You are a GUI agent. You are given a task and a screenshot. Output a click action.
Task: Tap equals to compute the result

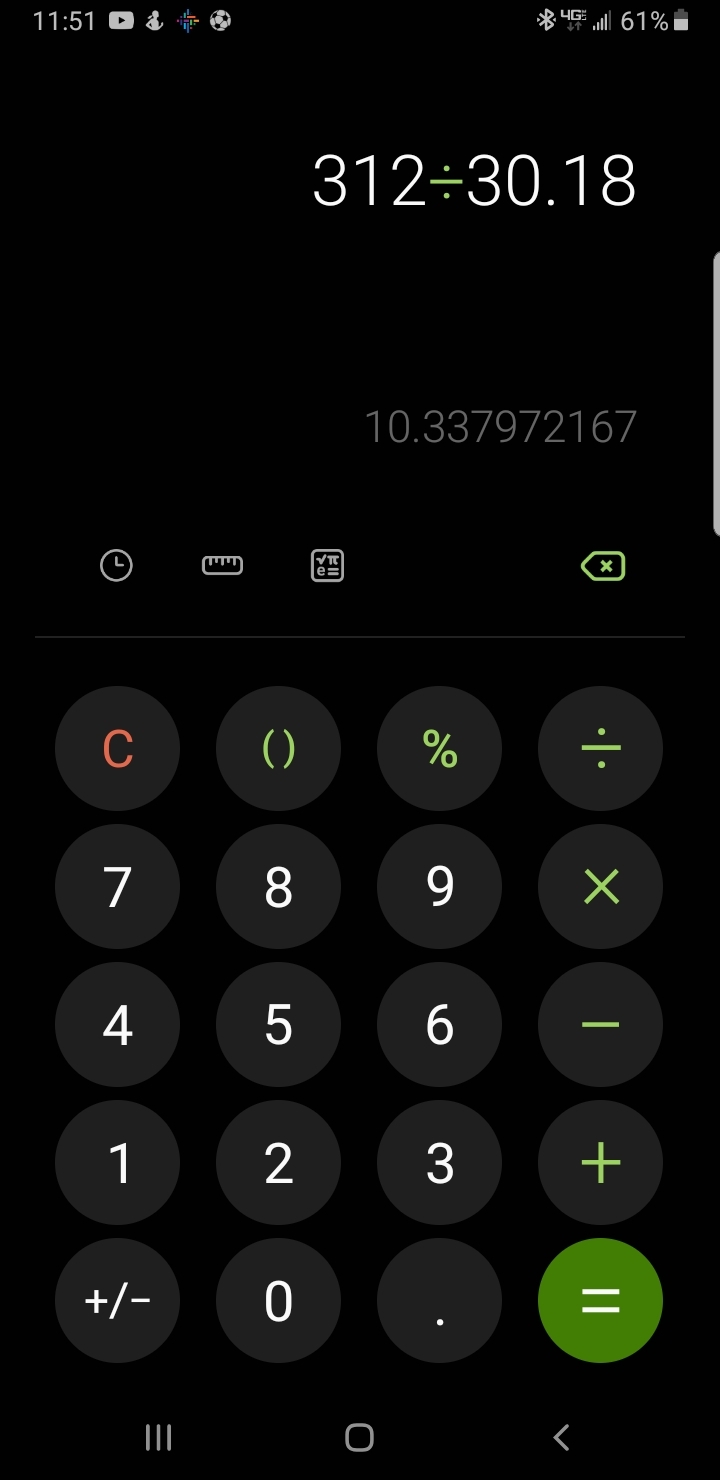click(x=601, y=1301)
